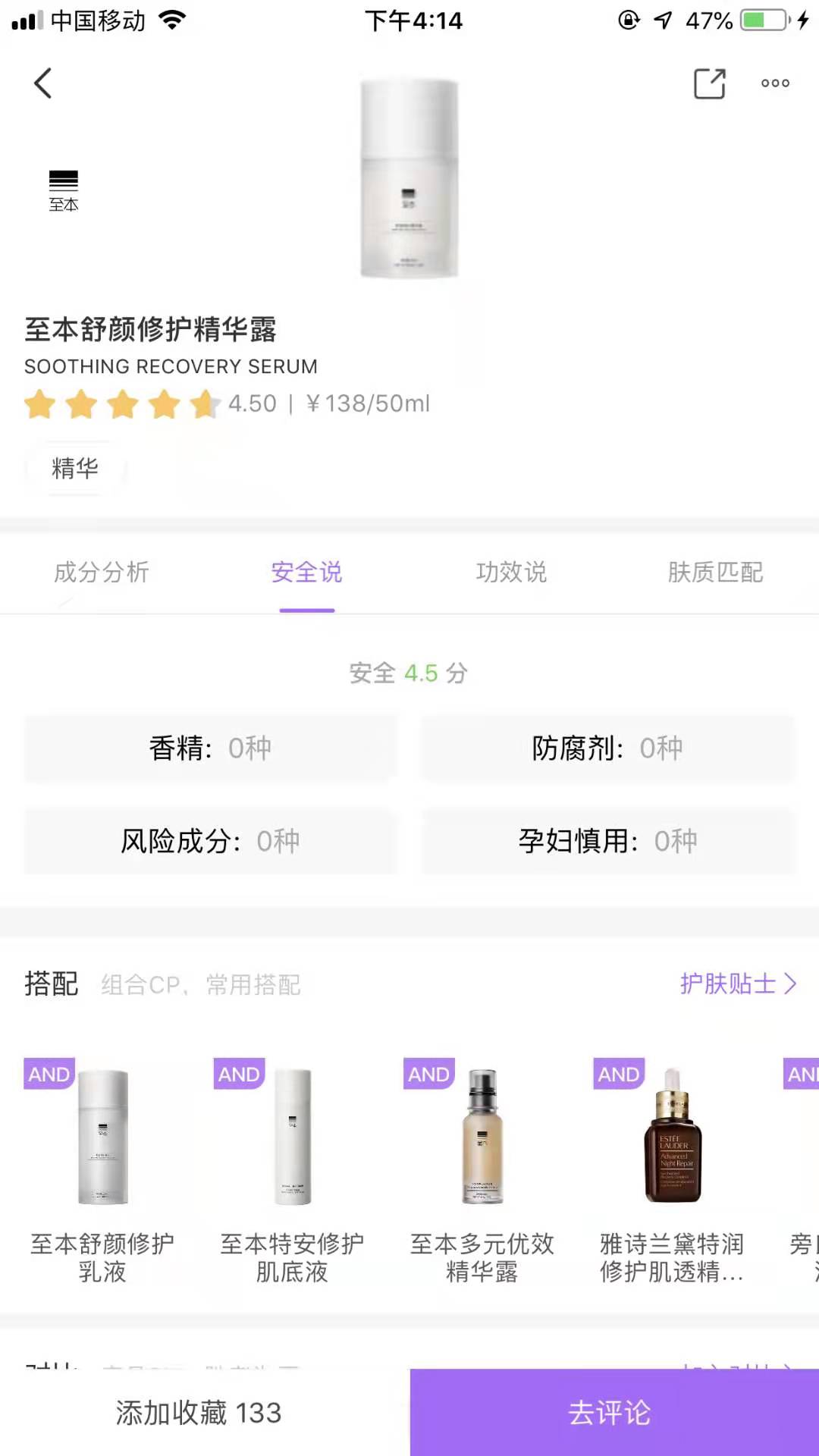Viewport: 819px width, 1456px height.
Task: View the 至本多元优效精华露 product
Action: (482, 1168)
